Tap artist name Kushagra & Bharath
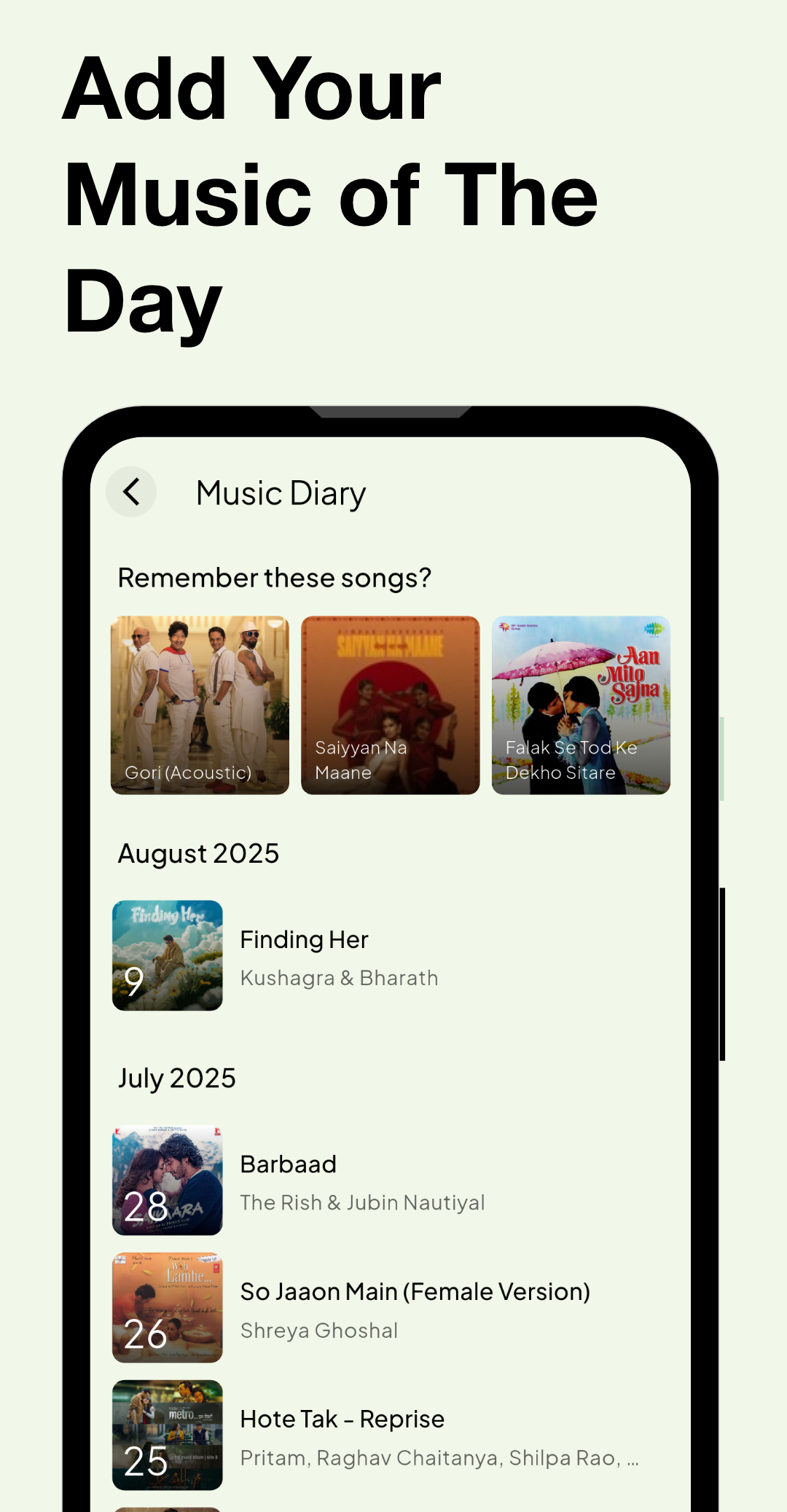 [x=339, y=978]
